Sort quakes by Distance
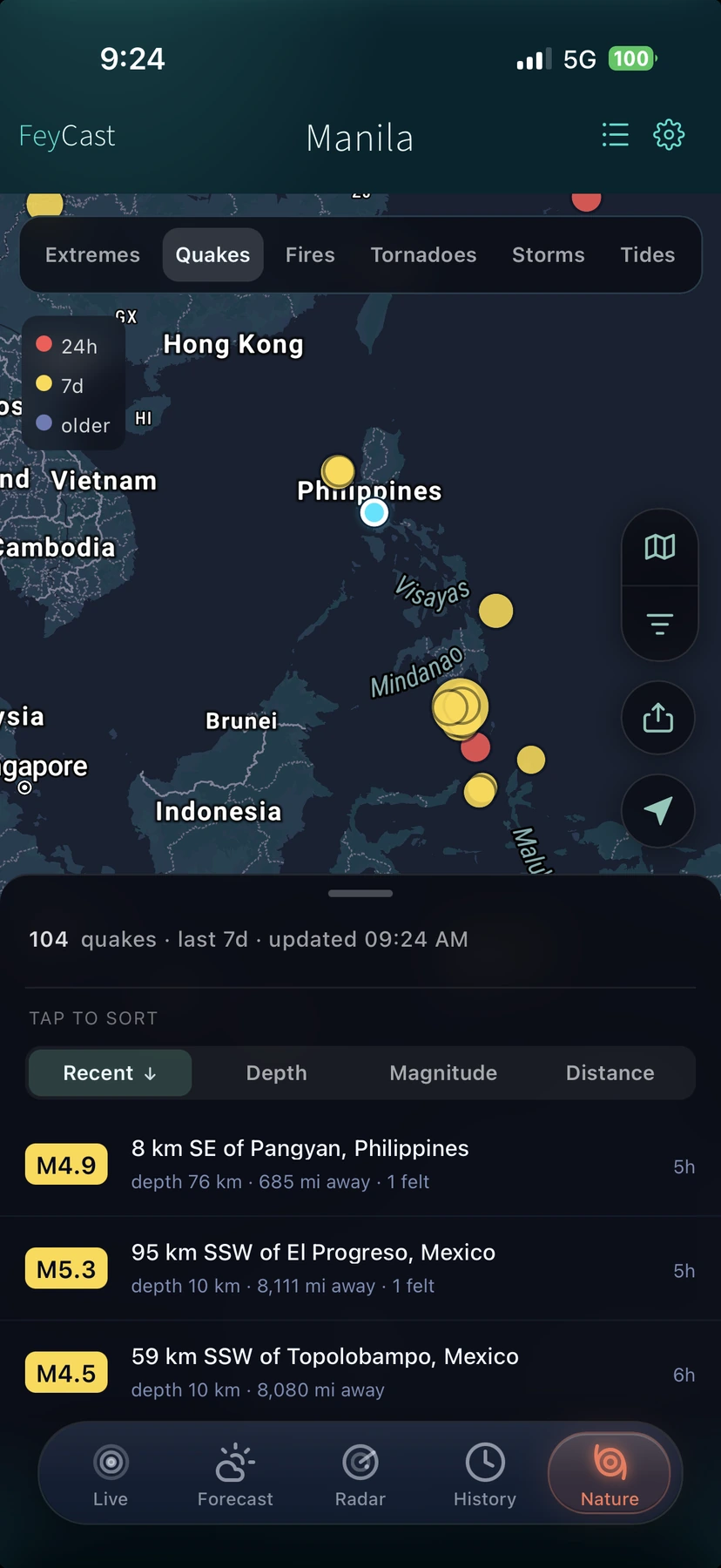 click(610, 1072)
